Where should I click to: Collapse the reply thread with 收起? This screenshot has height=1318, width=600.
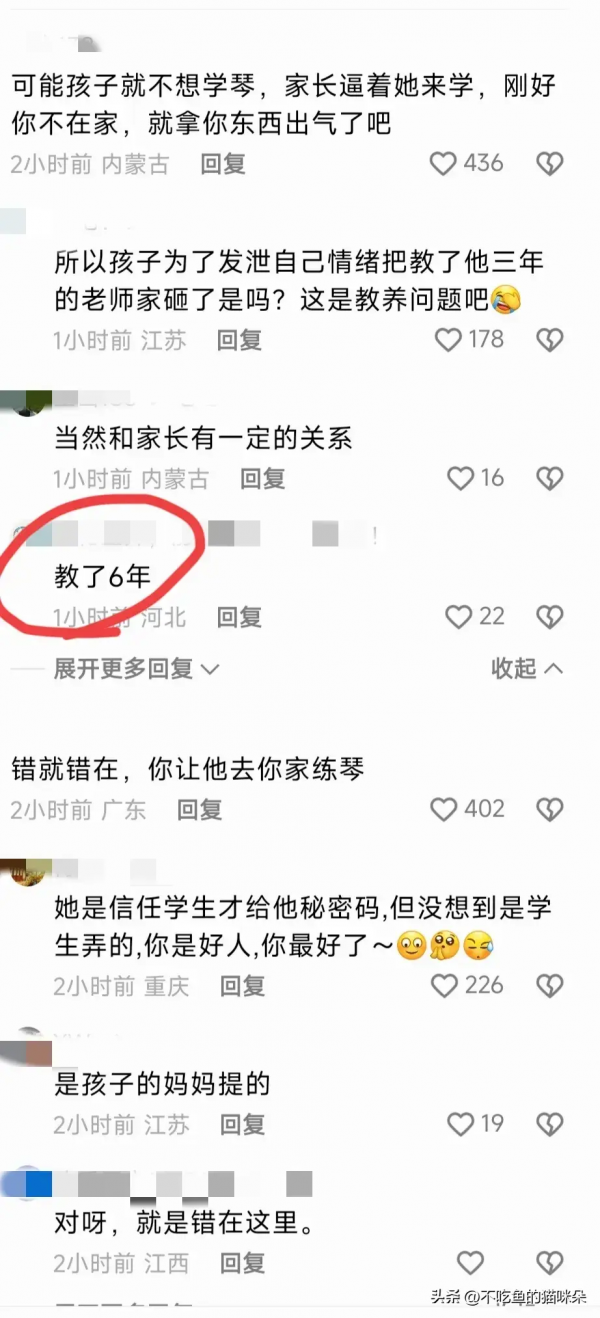[x=526, y=669]
